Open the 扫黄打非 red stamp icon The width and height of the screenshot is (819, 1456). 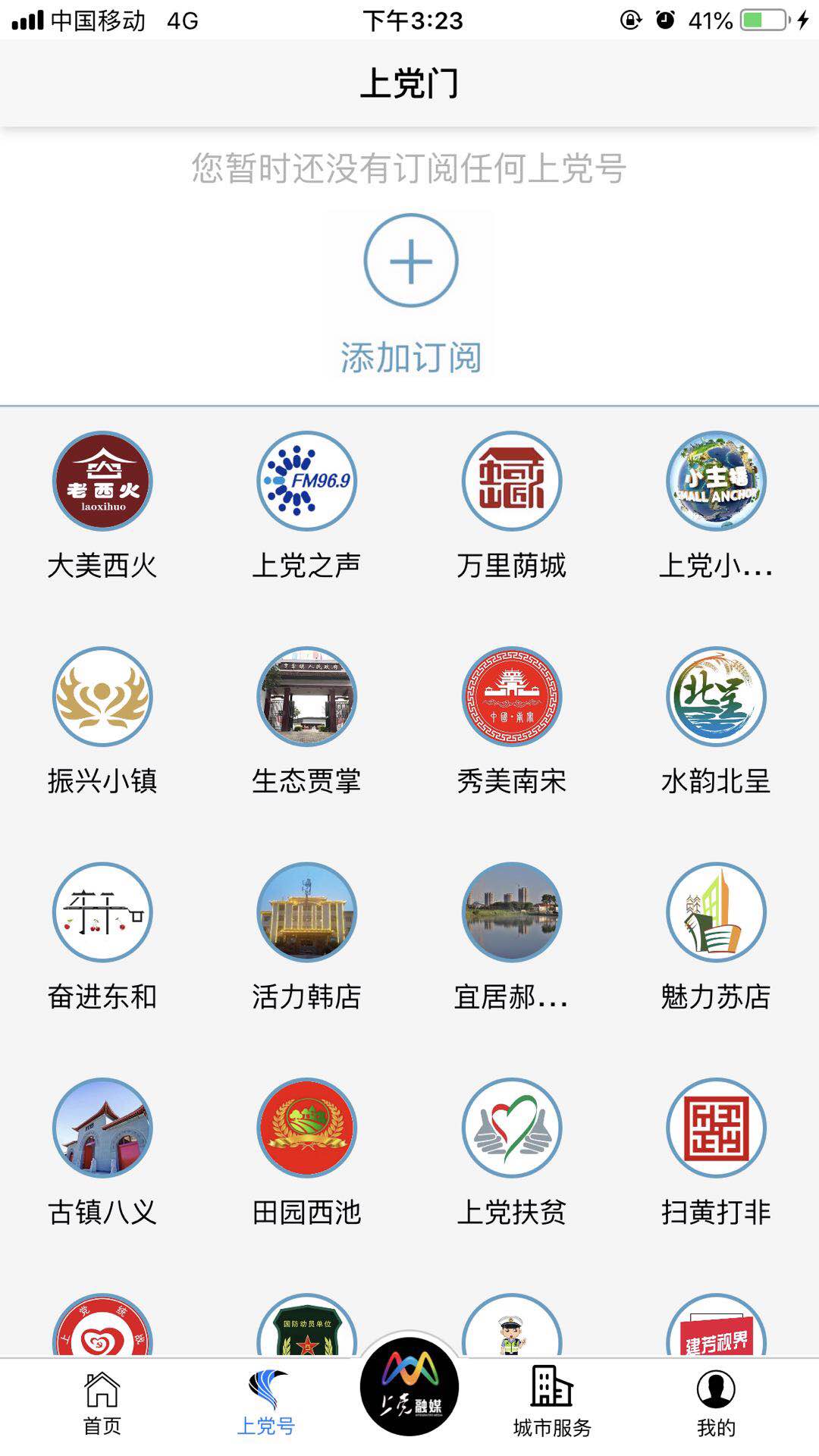716,1130
